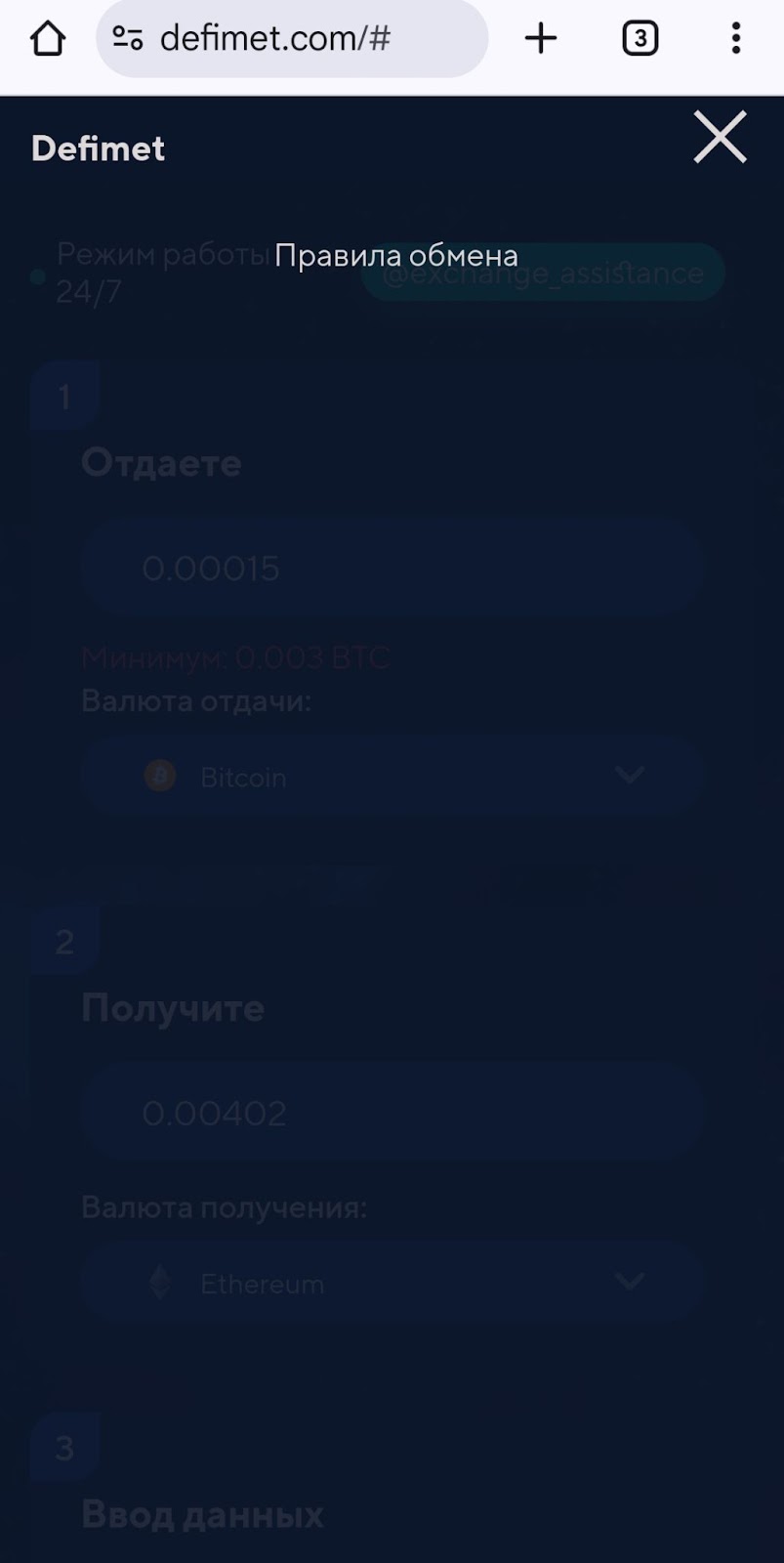Select the Bitcoin coin icon in the give field

[x=159, y=776]
